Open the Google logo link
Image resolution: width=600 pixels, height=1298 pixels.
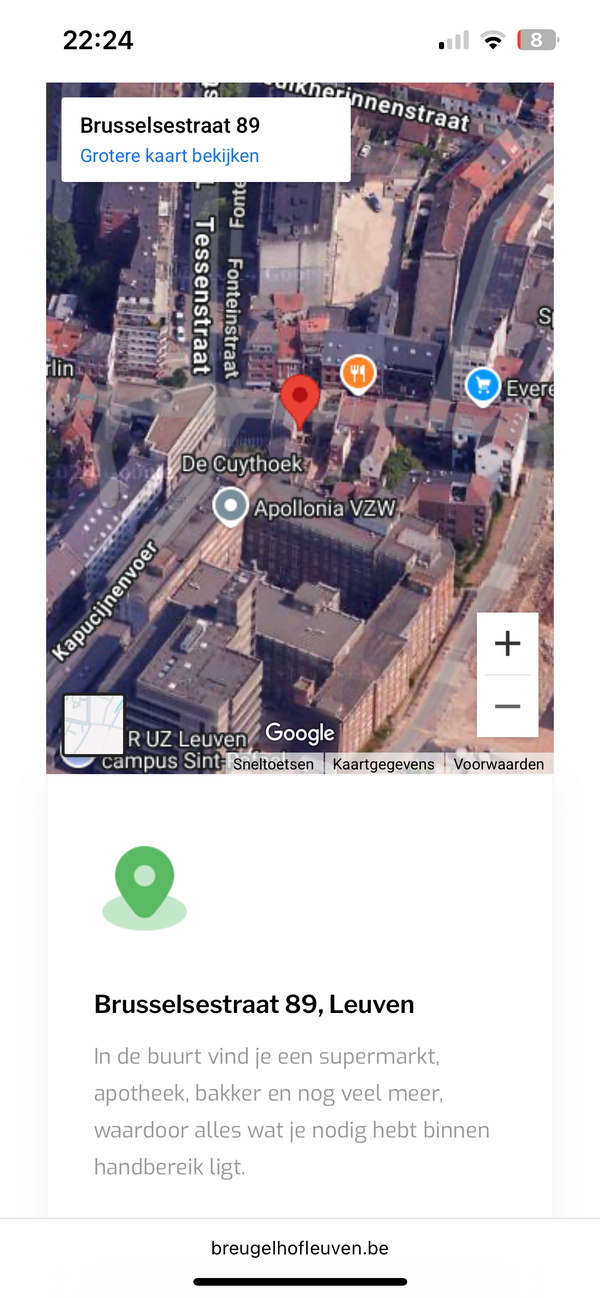click(300, 733)
